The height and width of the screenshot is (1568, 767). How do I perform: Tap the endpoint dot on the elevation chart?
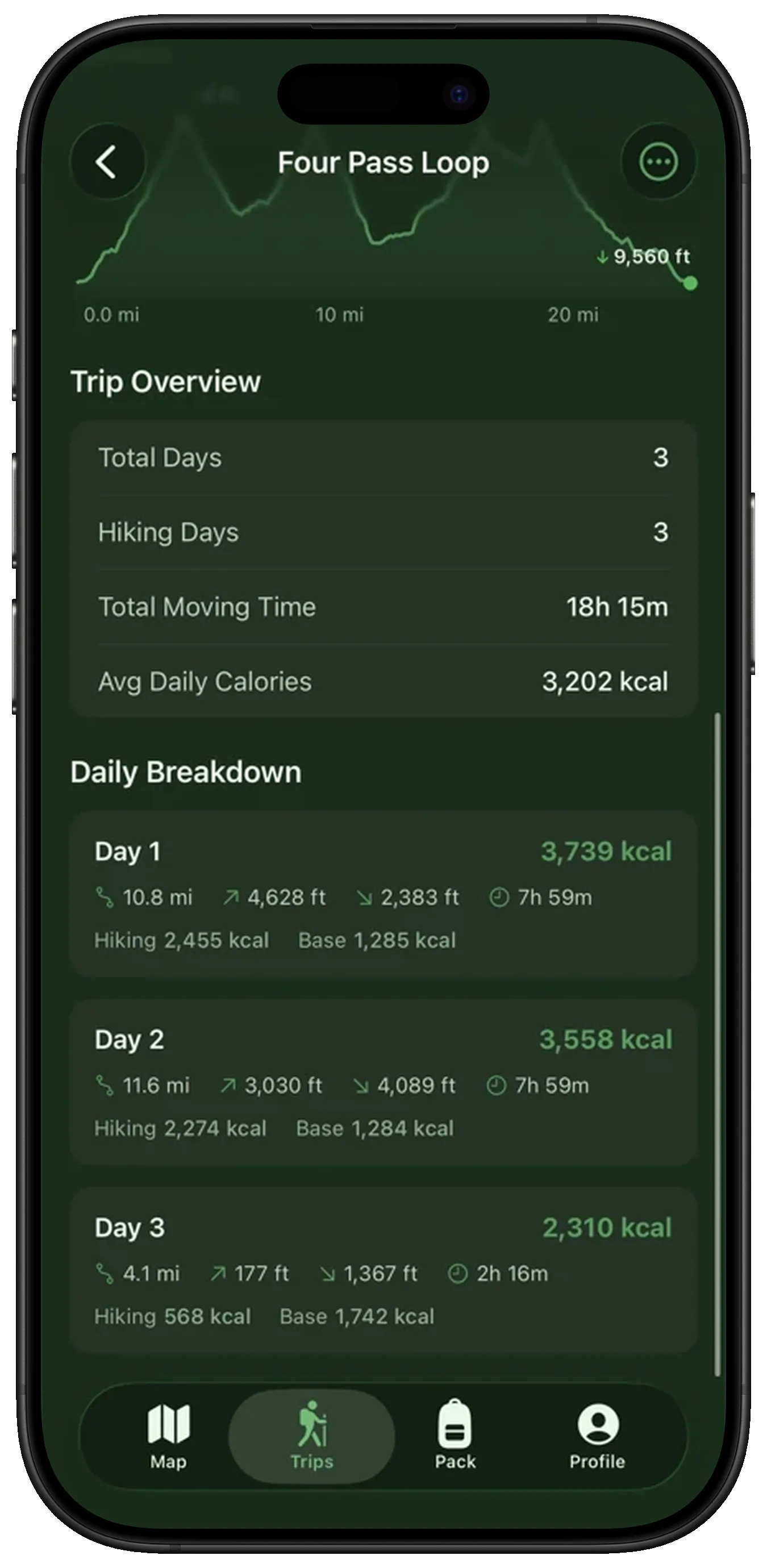(x=690, y=282)
